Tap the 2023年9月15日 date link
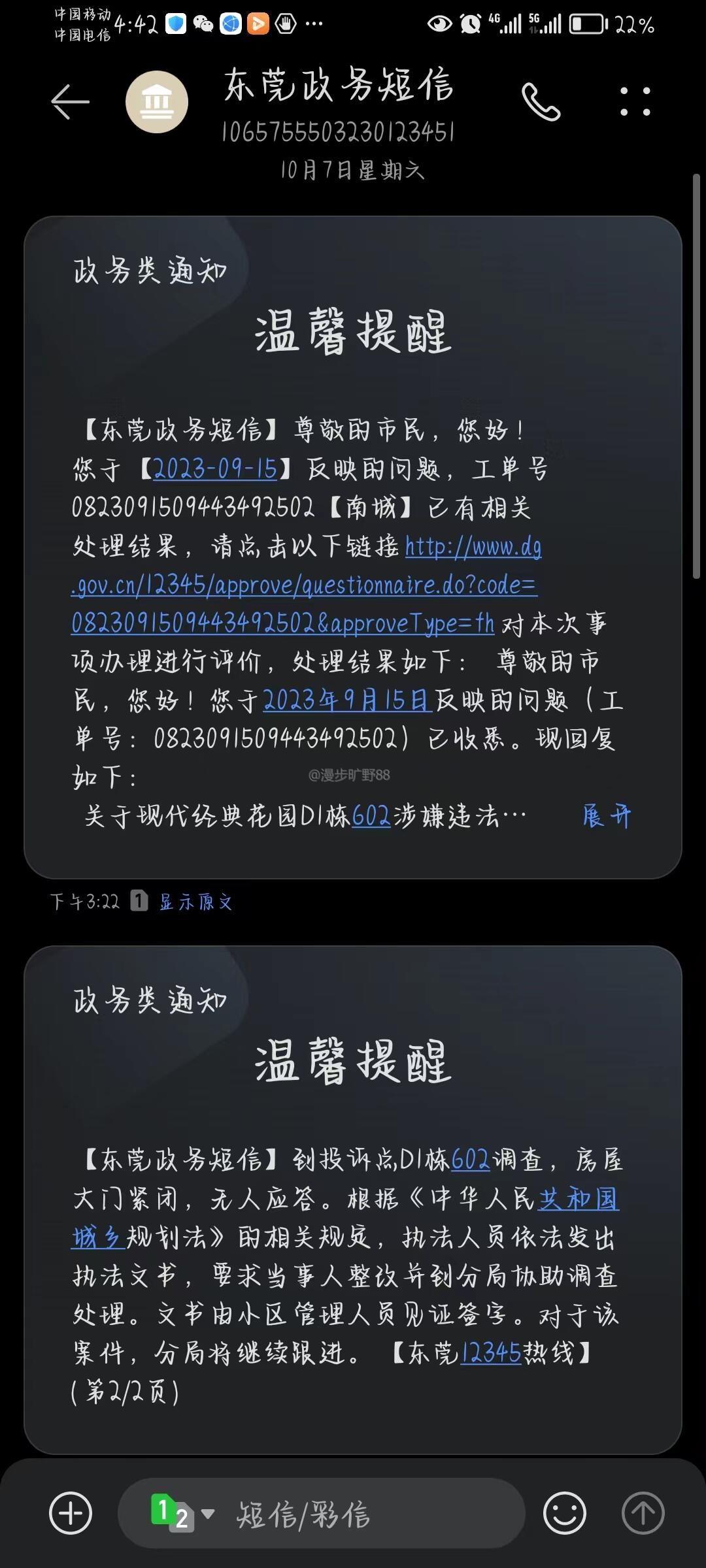706x1568 pixels. point(346,700)
